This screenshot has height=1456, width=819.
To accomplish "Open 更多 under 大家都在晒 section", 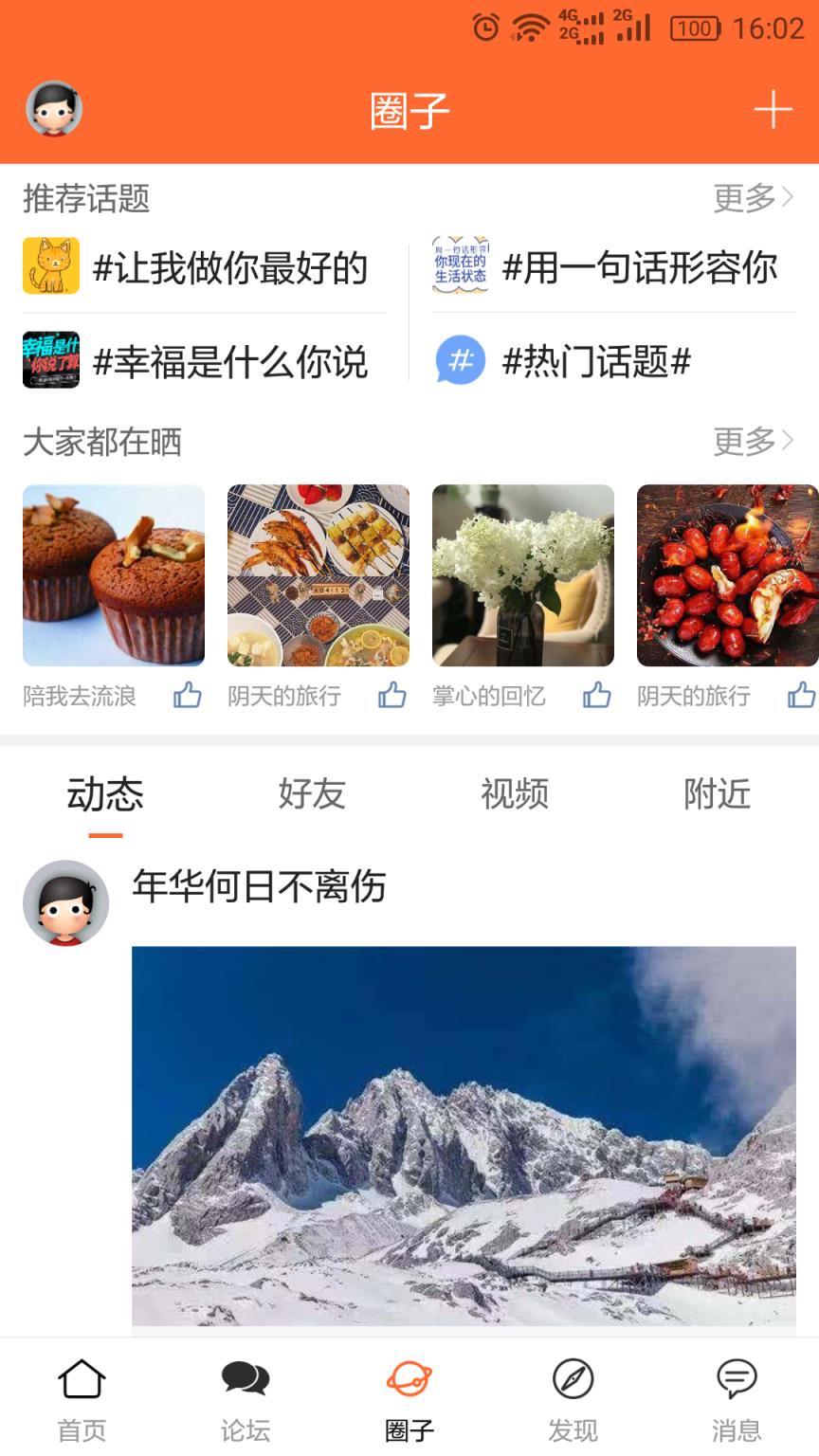I will point(754,441).
